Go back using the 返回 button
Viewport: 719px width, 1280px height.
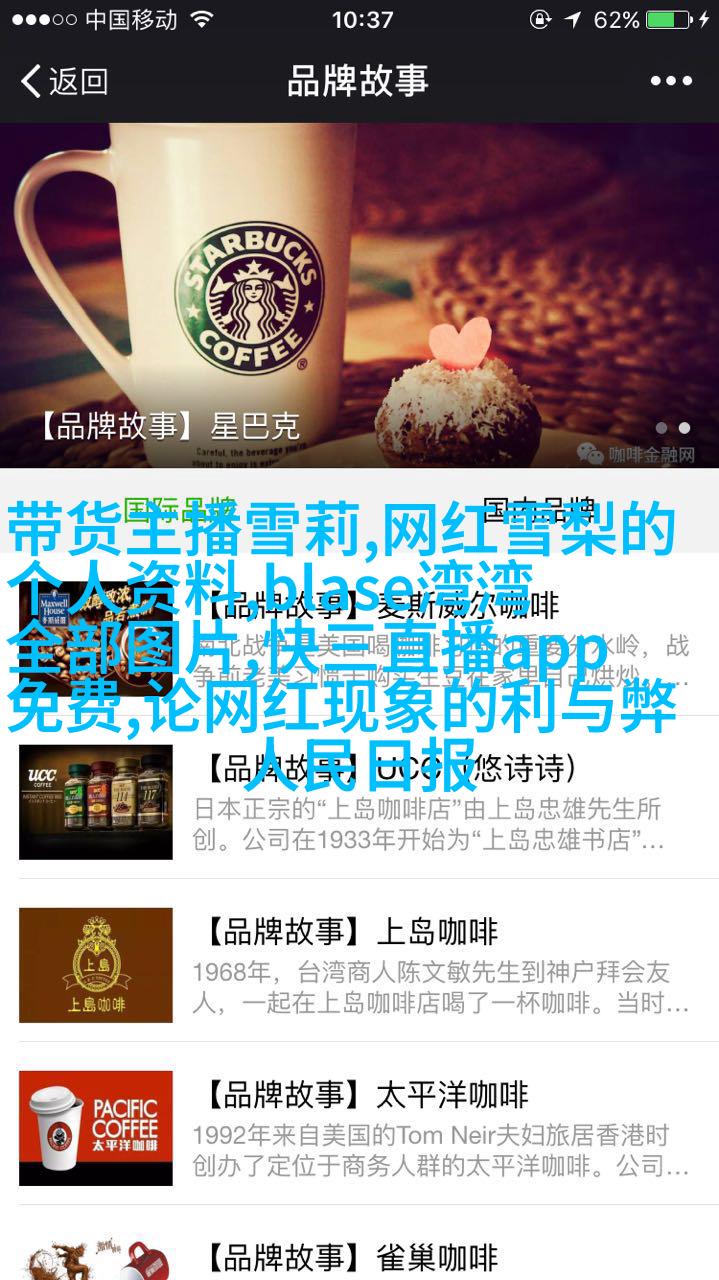(x=64, y=81)
